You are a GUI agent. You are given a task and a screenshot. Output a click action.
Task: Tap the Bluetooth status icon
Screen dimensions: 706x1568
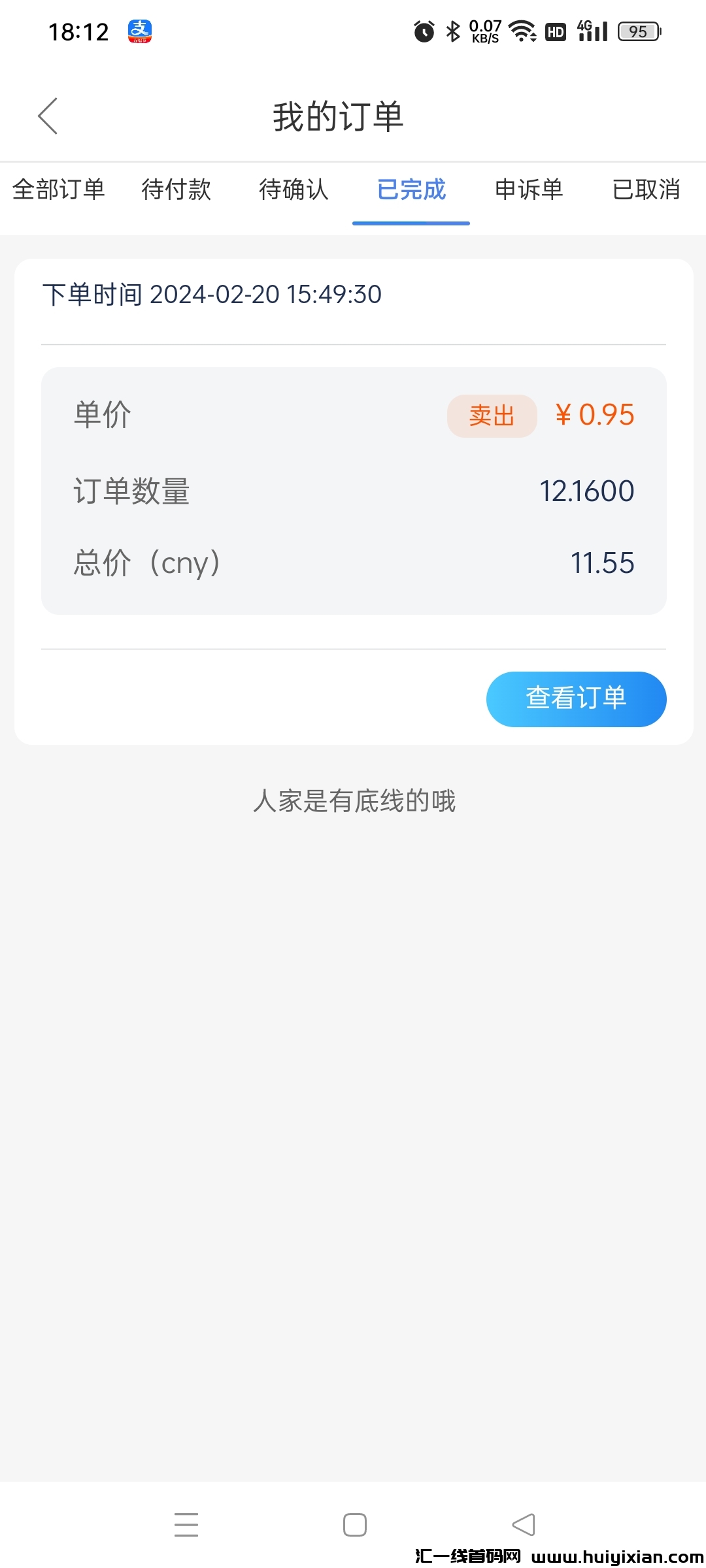click(x=452, y=31)
